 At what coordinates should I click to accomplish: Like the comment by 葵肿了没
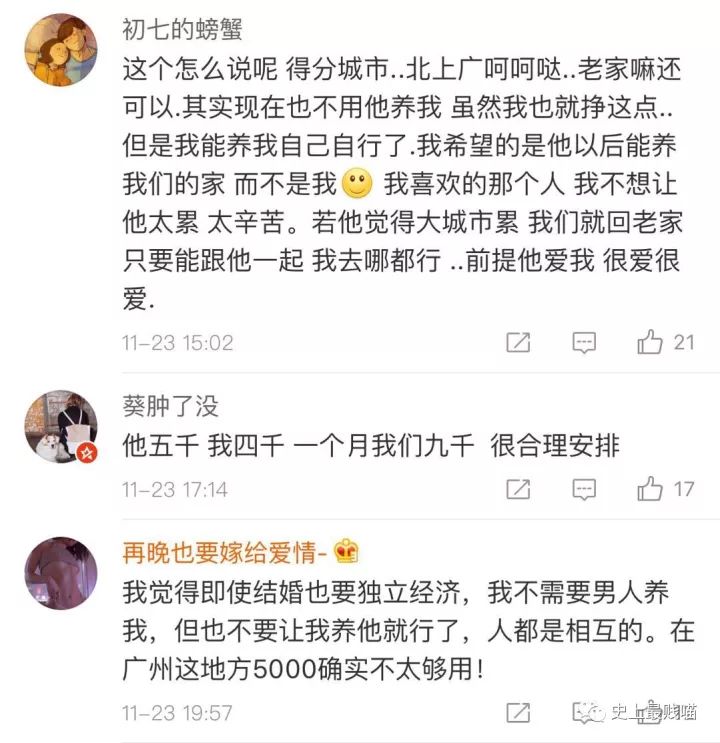pyautogui.click(x=651, y=490)
